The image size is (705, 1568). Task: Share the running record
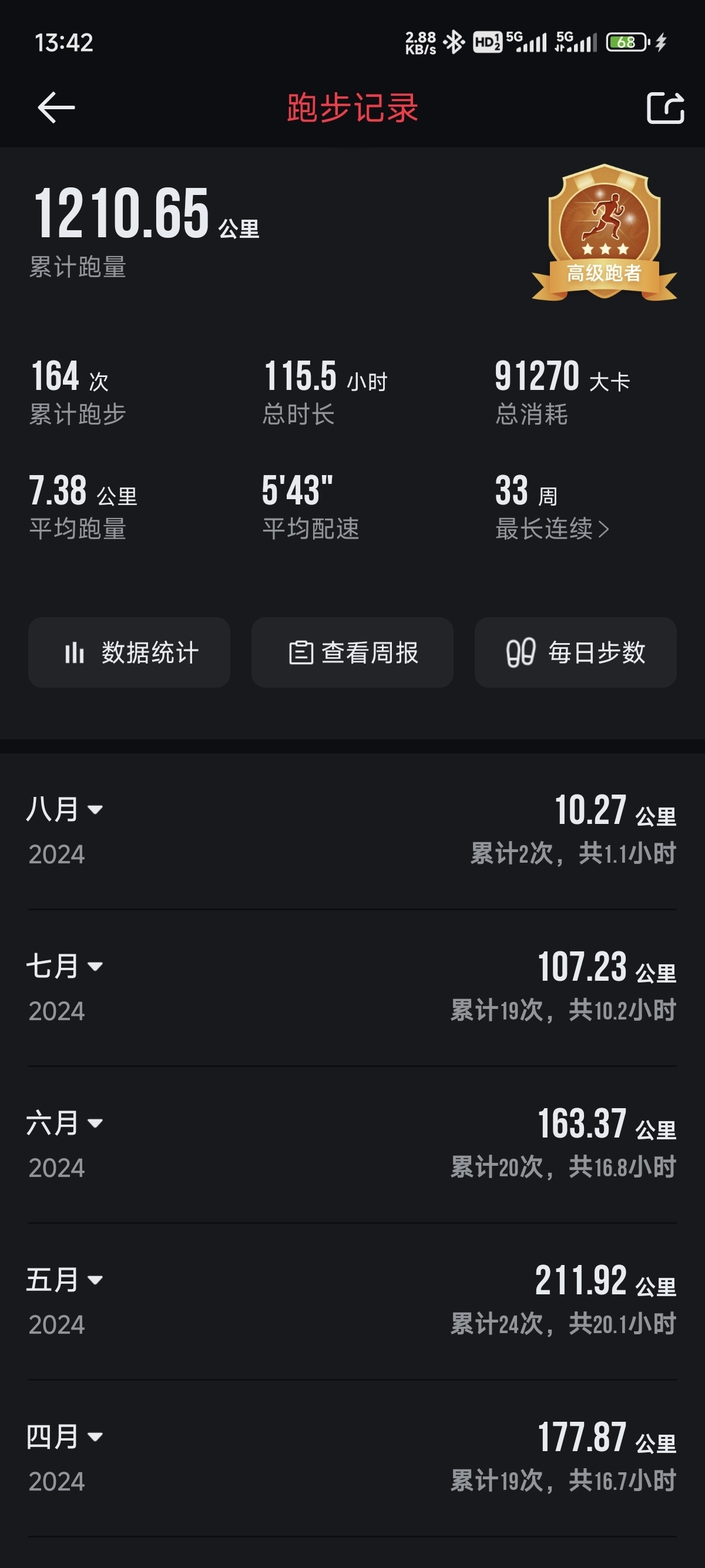665,107
